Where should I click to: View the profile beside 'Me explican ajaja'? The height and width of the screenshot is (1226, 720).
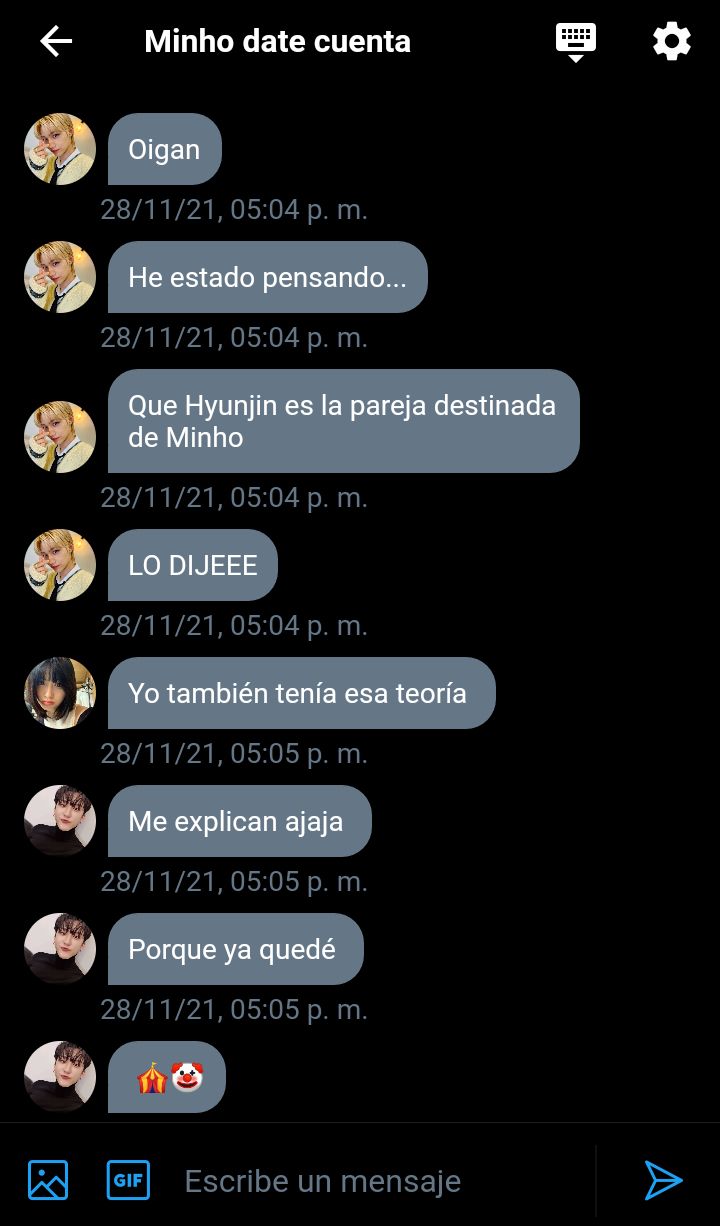(x=60, y=821)
